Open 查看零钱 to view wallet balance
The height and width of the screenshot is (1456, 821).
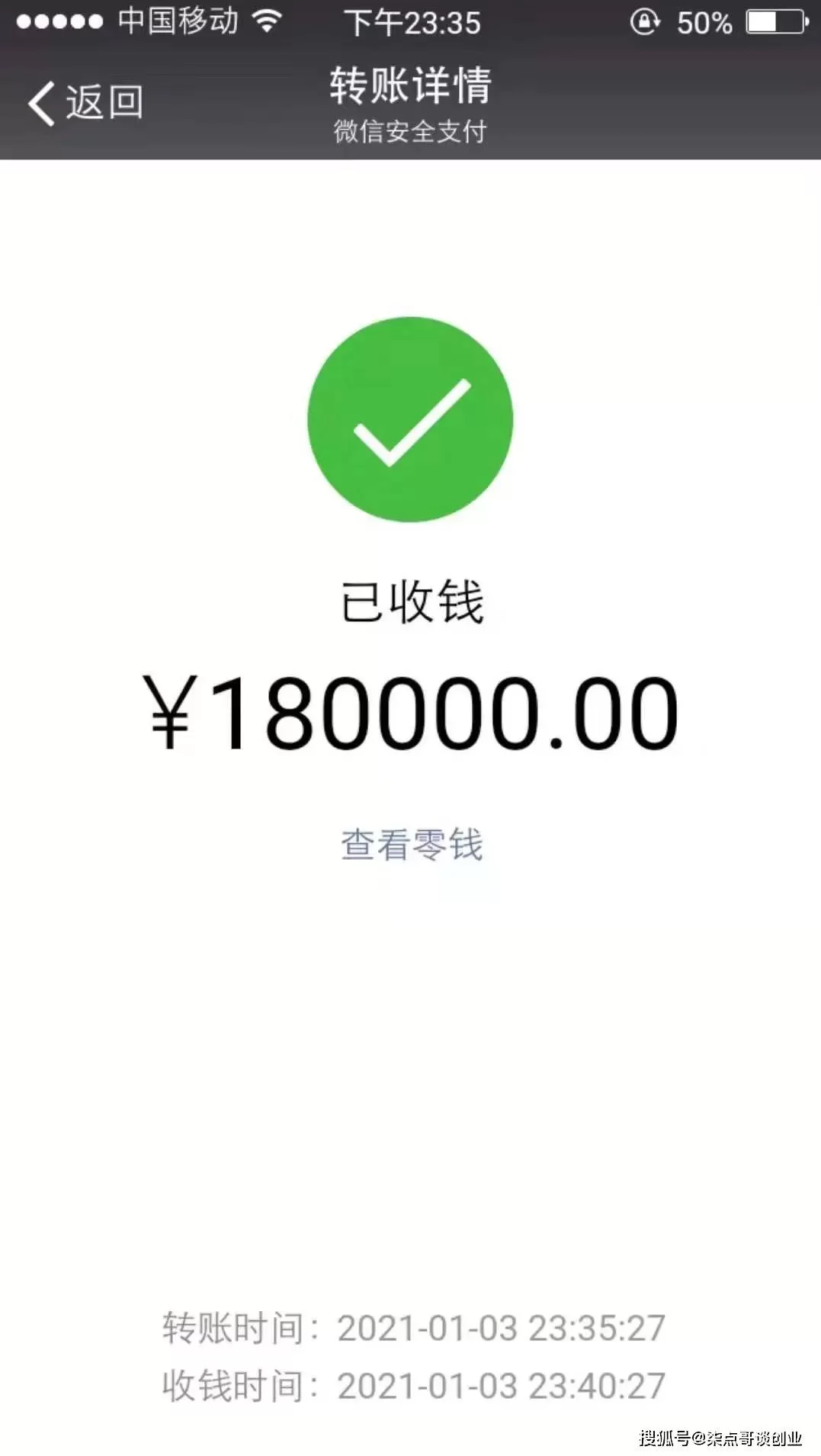pyautogui.click(x=412, y=845)
